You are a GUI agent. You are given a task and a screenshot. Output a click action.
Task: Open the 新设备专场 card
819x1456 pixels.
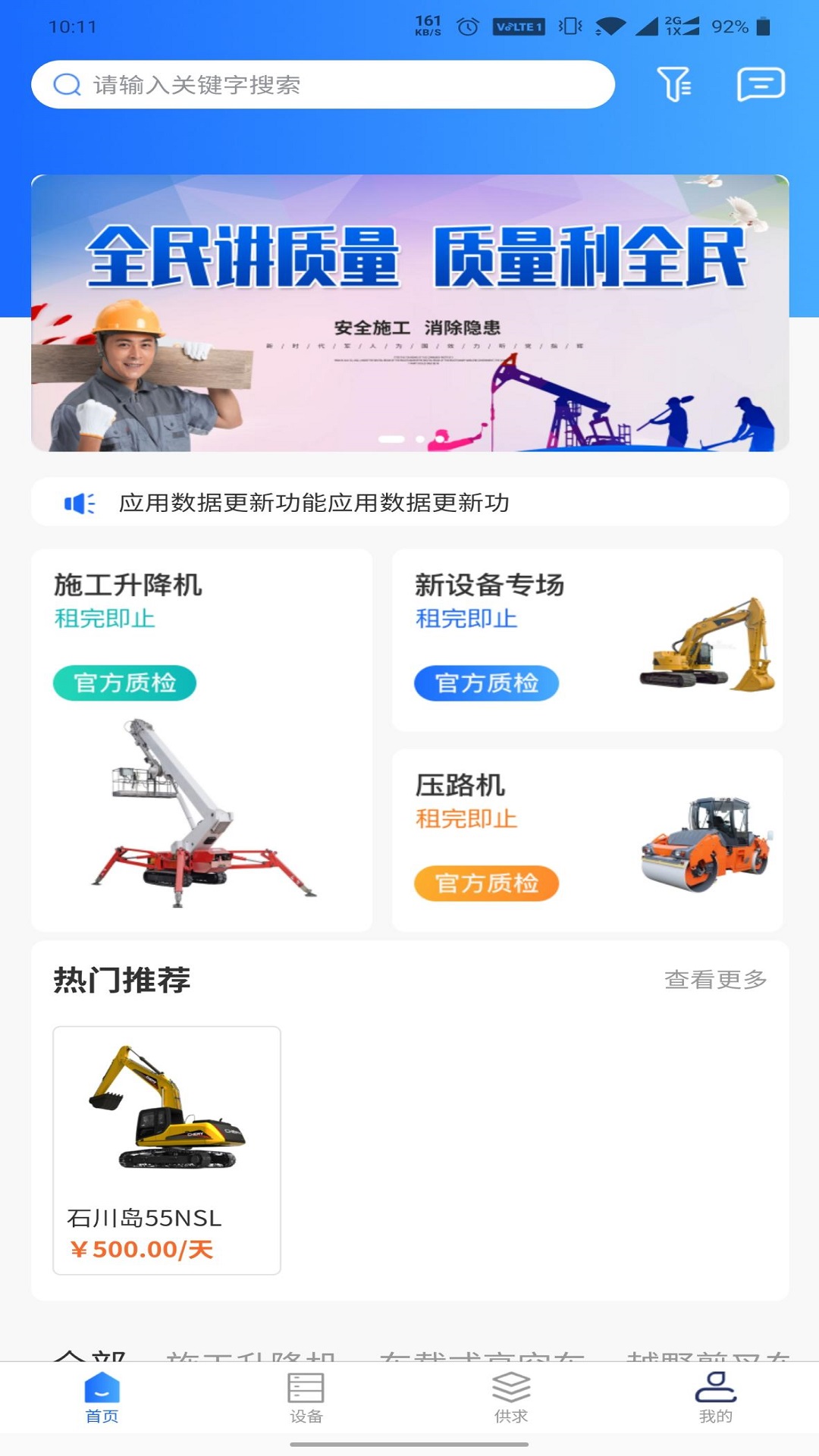click(587, 639)
